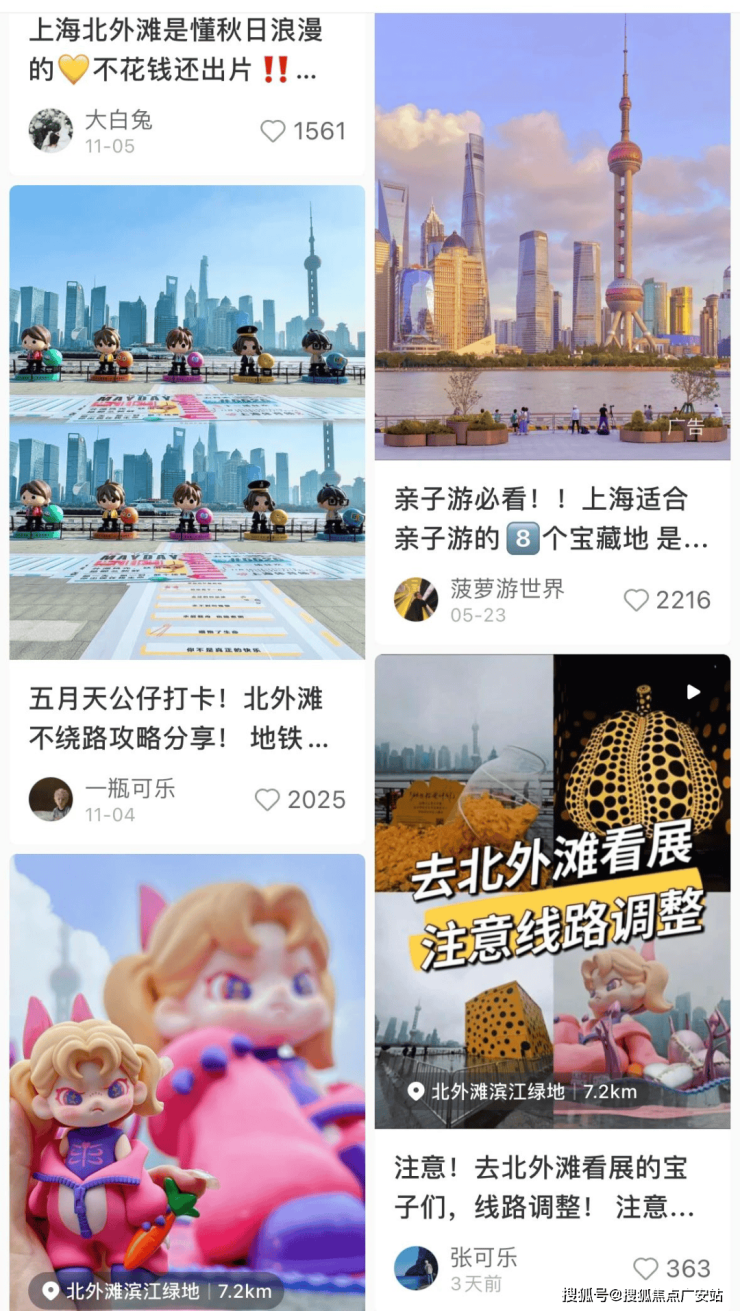Viewport: 740px width, 1311px height.
Task: Open the pink doll figure post
Action: click(188, 1060)
